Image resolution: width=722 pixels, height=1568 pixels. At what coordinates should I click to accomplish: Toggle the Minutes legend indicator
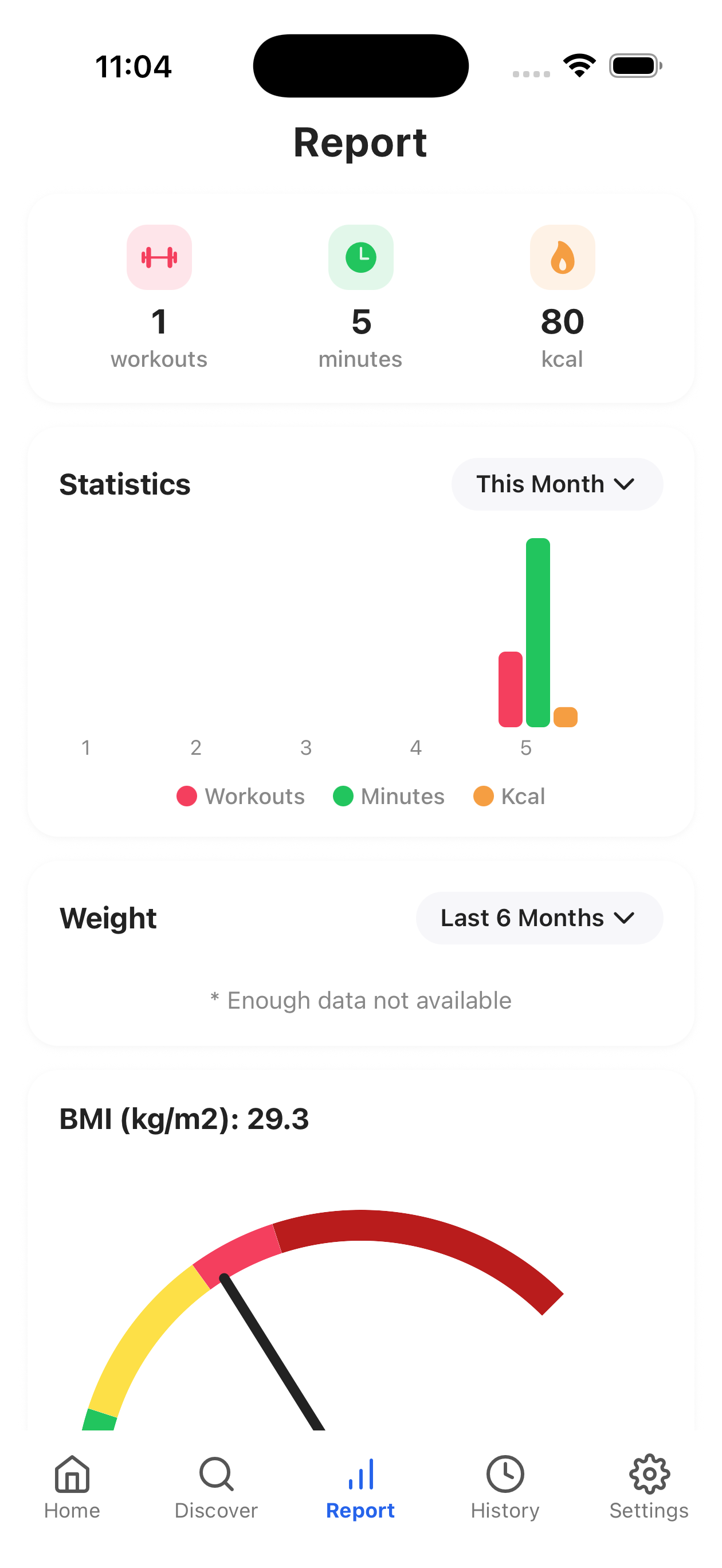click(x=342, y=796)
